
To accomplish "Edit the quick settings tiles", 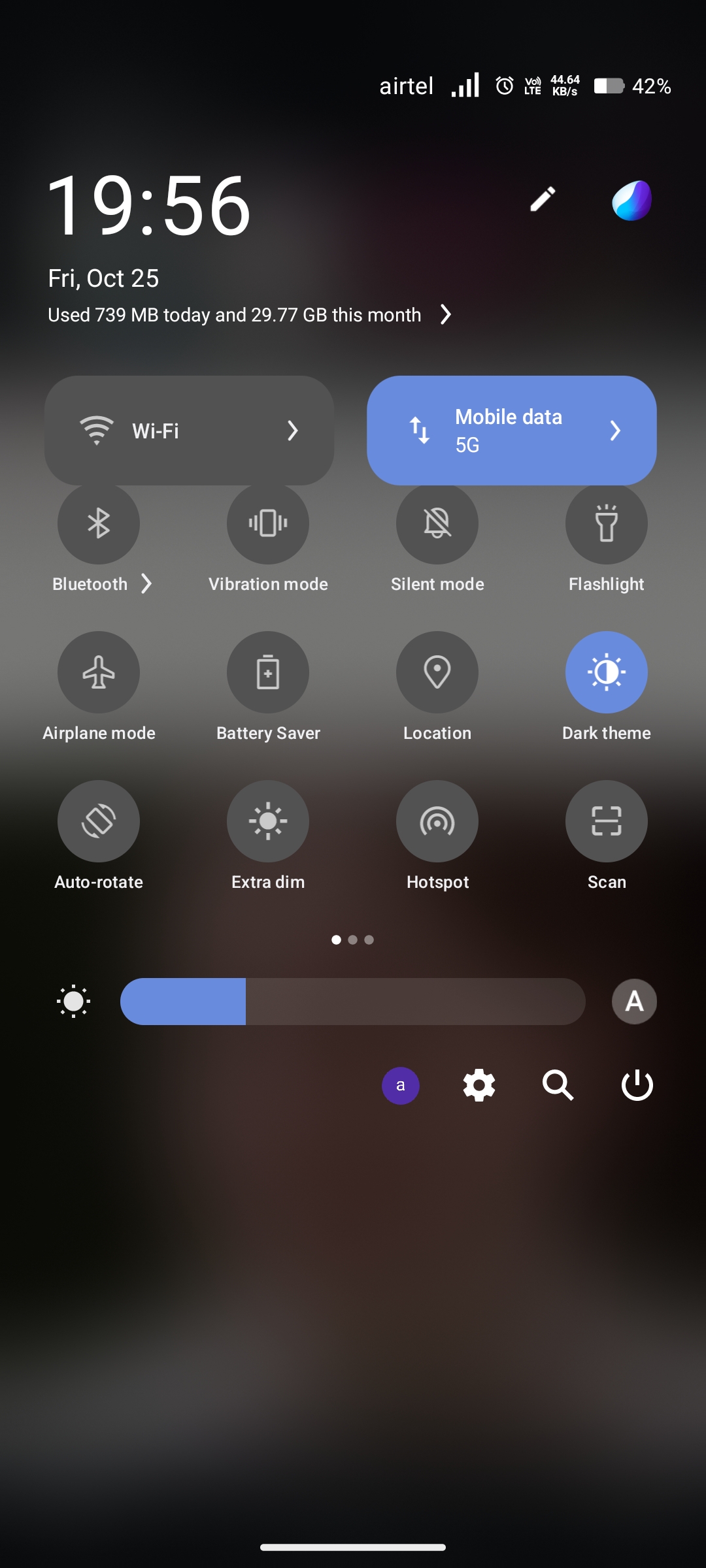I will [543, 199].
